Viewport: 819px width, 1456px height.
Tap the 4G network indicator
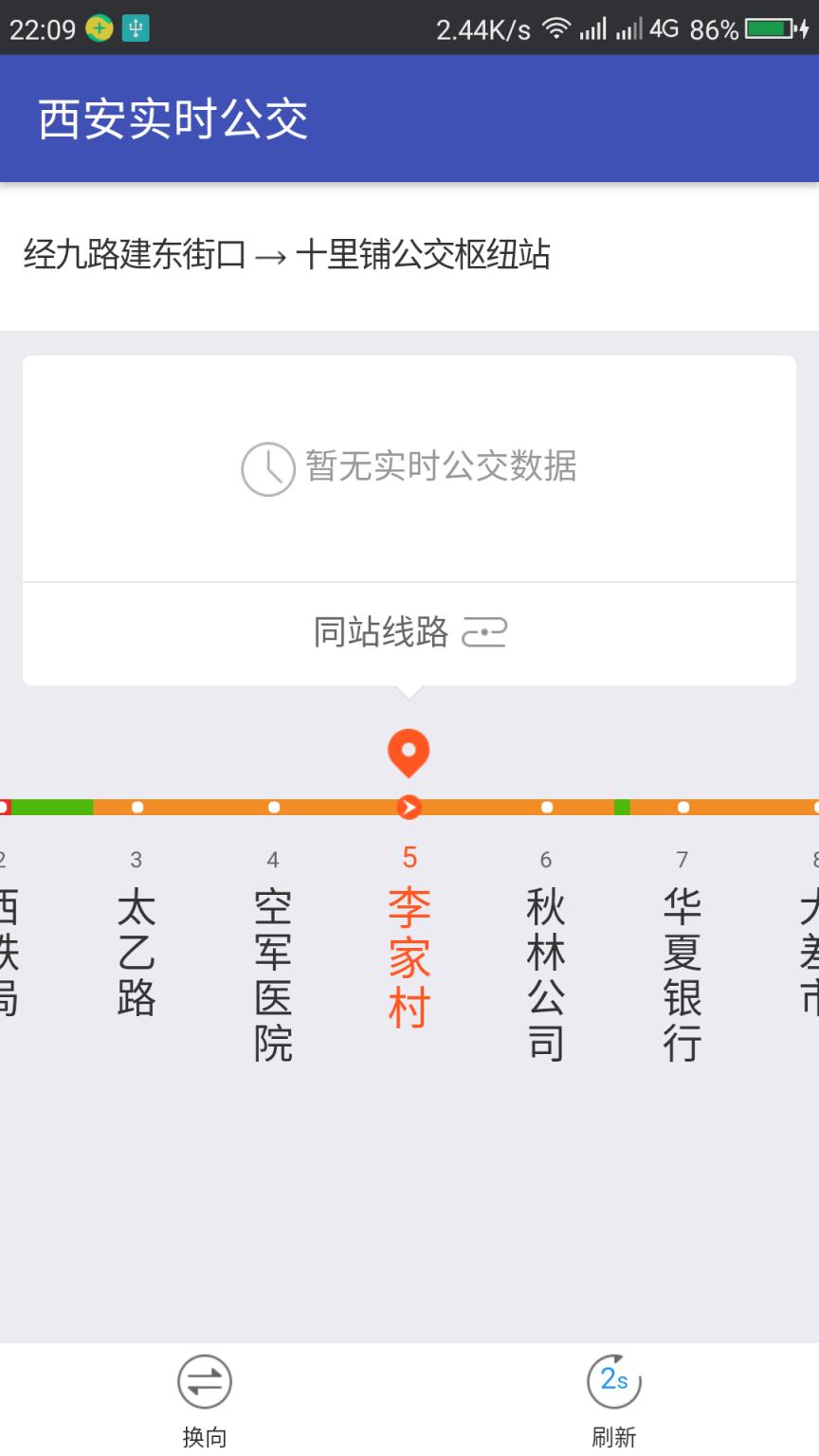point(666,28)
